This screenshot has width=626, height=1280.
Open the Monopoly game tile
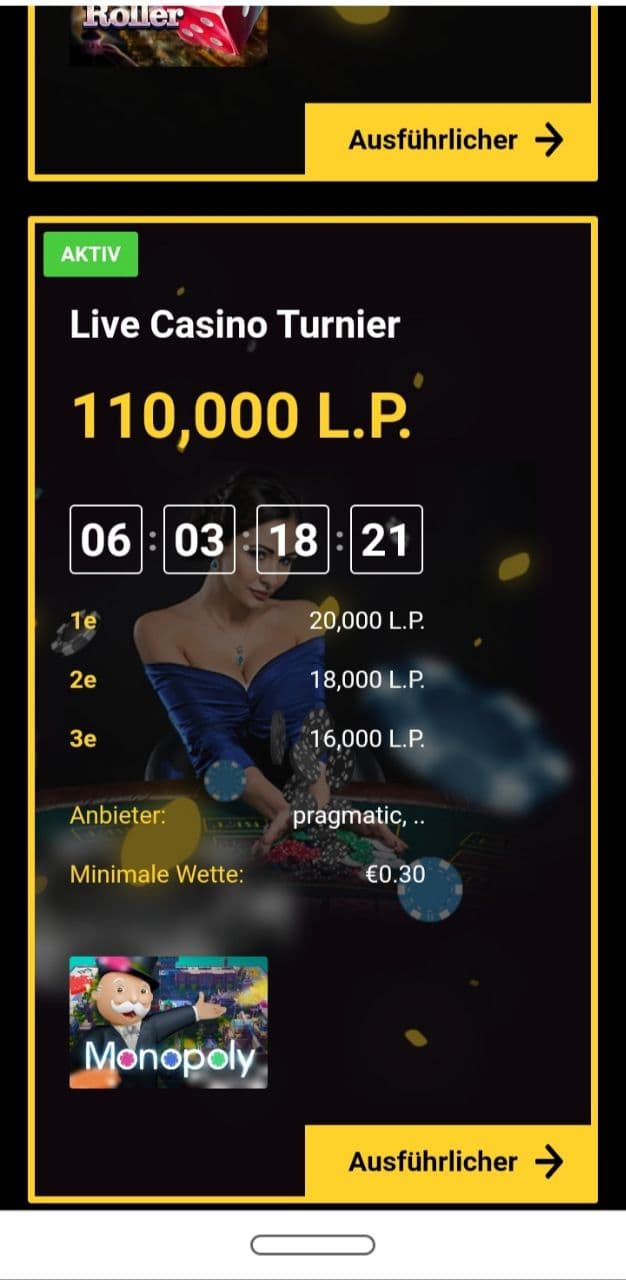(x=168, y=1022)
